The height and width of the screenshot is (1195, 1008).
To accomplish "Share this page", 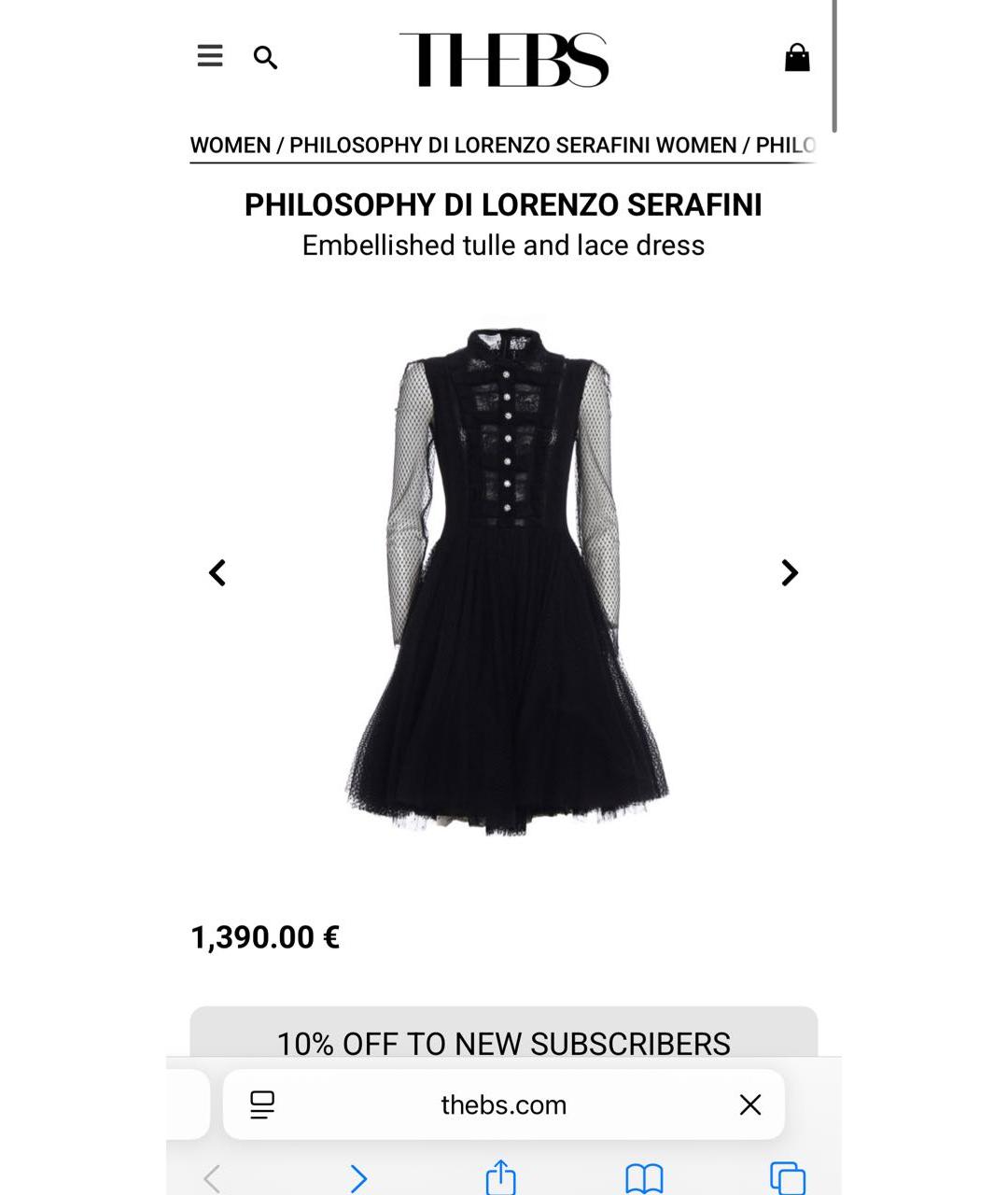I will coord(501,1178).
